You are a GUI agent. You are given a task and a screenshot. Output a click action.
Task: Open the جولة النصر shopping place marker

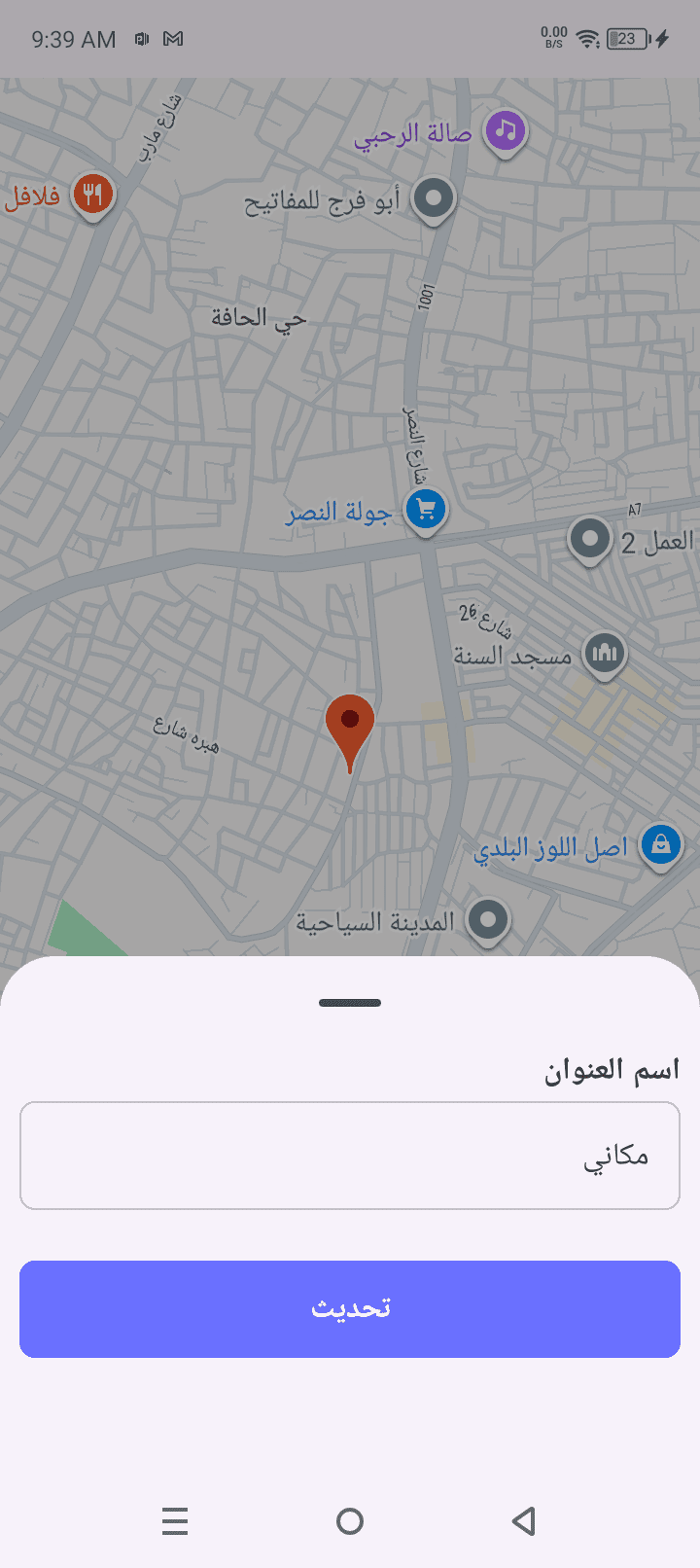tap(425, 510)
